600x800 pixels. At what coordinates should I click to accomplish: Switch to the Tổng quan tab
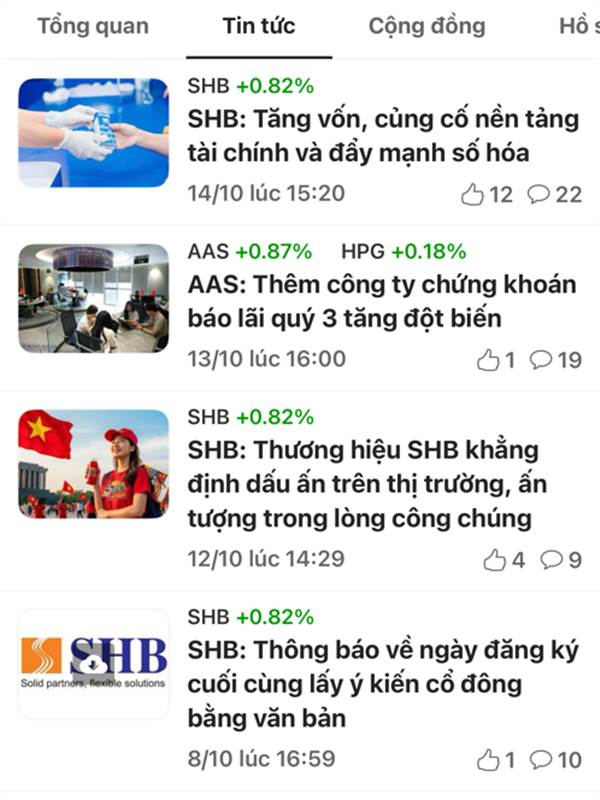[93, 26]
